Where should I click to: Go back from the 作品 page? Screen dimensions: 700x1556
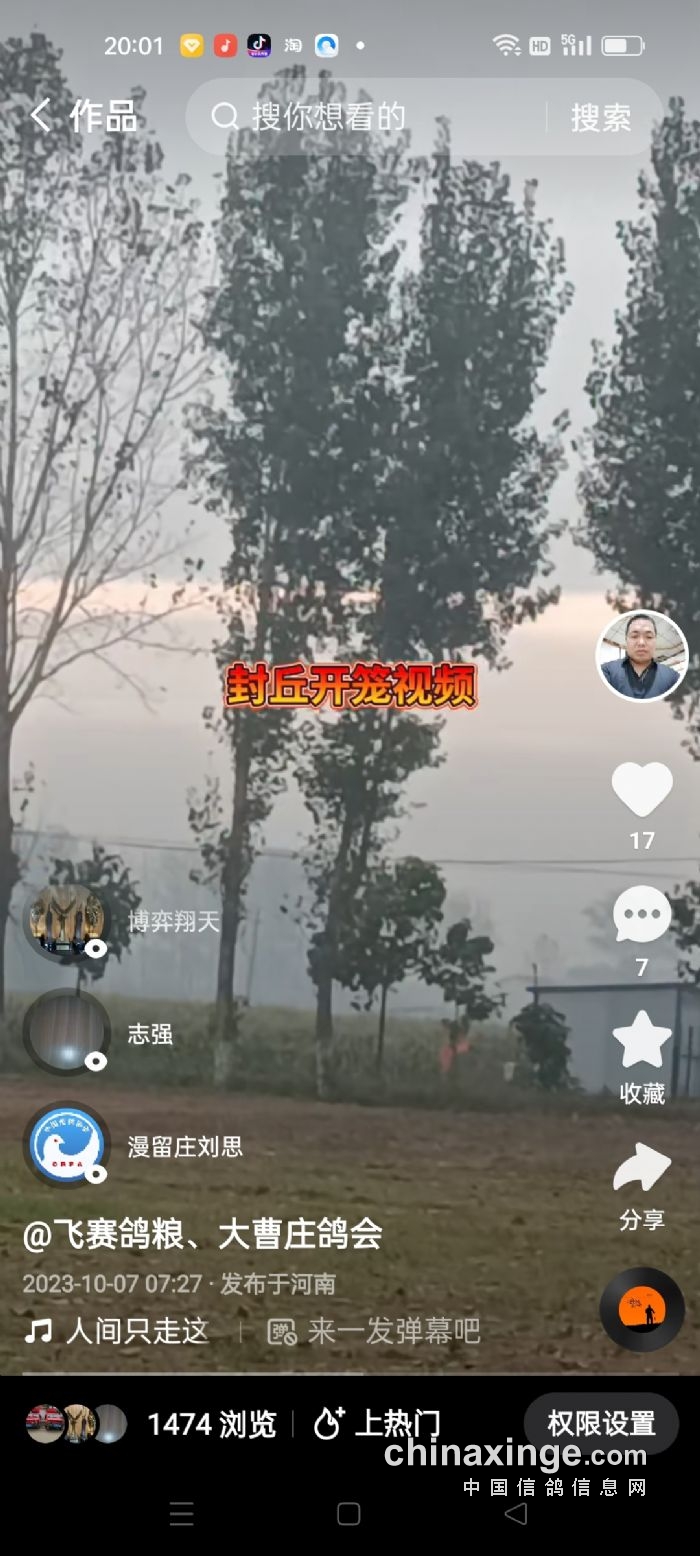coord(40,117)
